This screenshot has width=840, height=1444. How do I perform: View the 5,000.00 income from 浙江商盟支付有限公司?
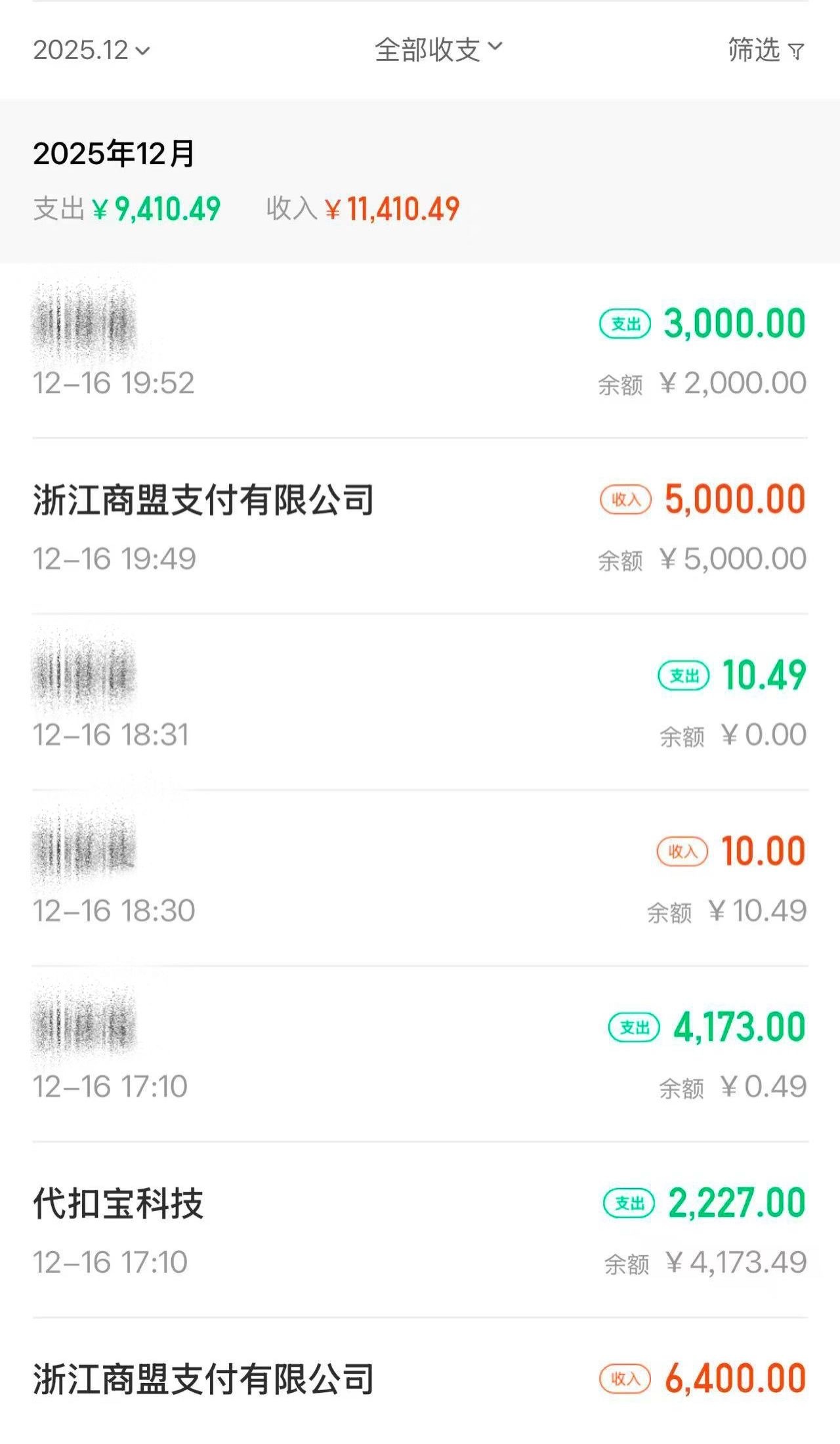pos(420,527)
